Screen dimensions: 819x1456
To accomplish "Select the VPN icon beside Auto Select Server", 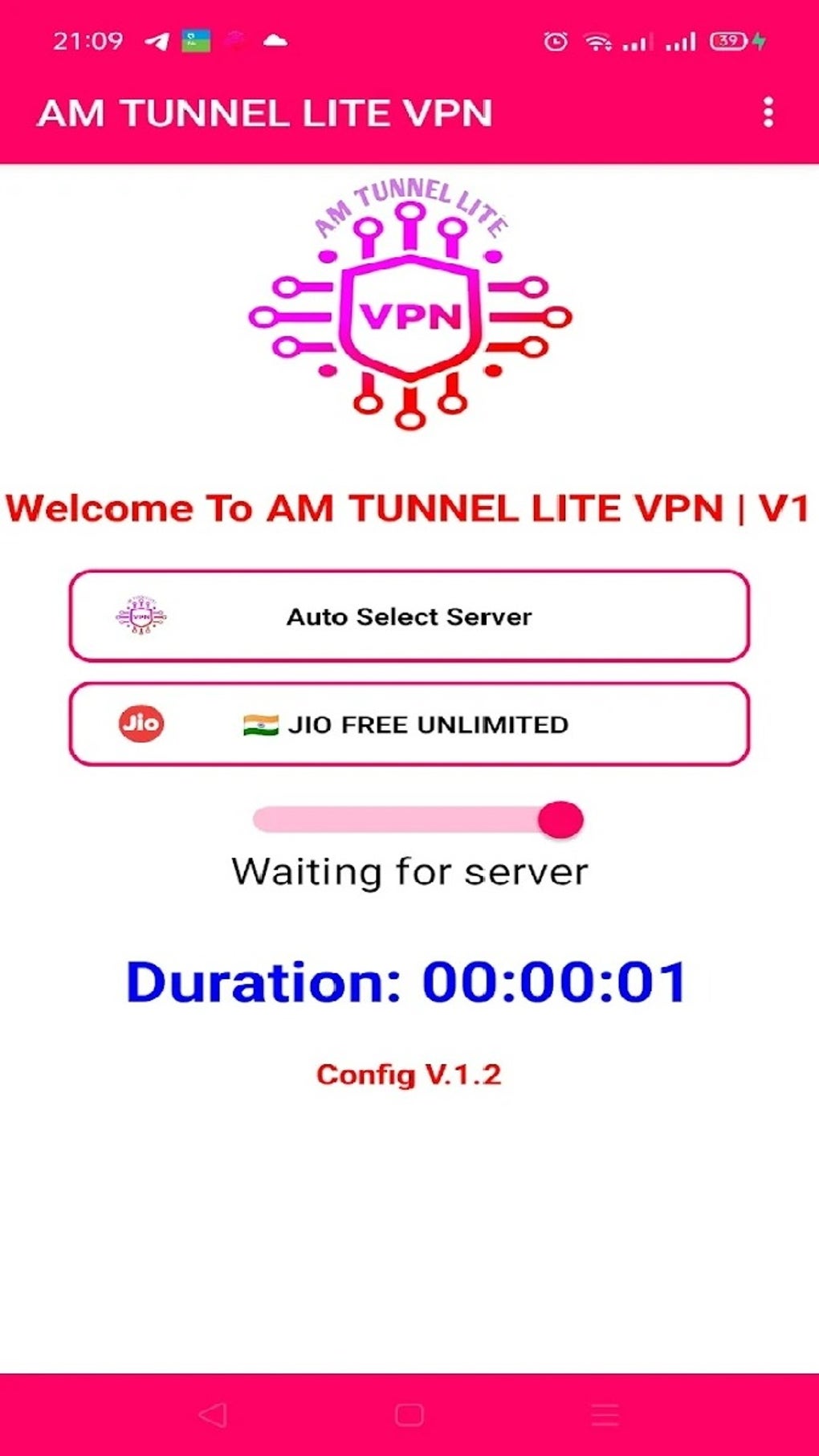I will pos(139,616).
